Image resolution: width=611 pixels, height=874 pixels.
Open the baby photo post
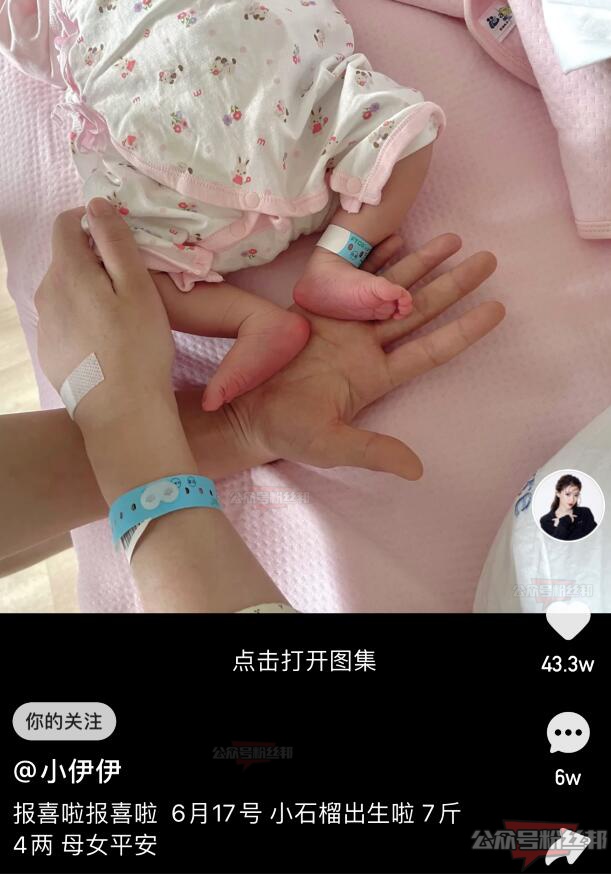[x=280, y=300]
